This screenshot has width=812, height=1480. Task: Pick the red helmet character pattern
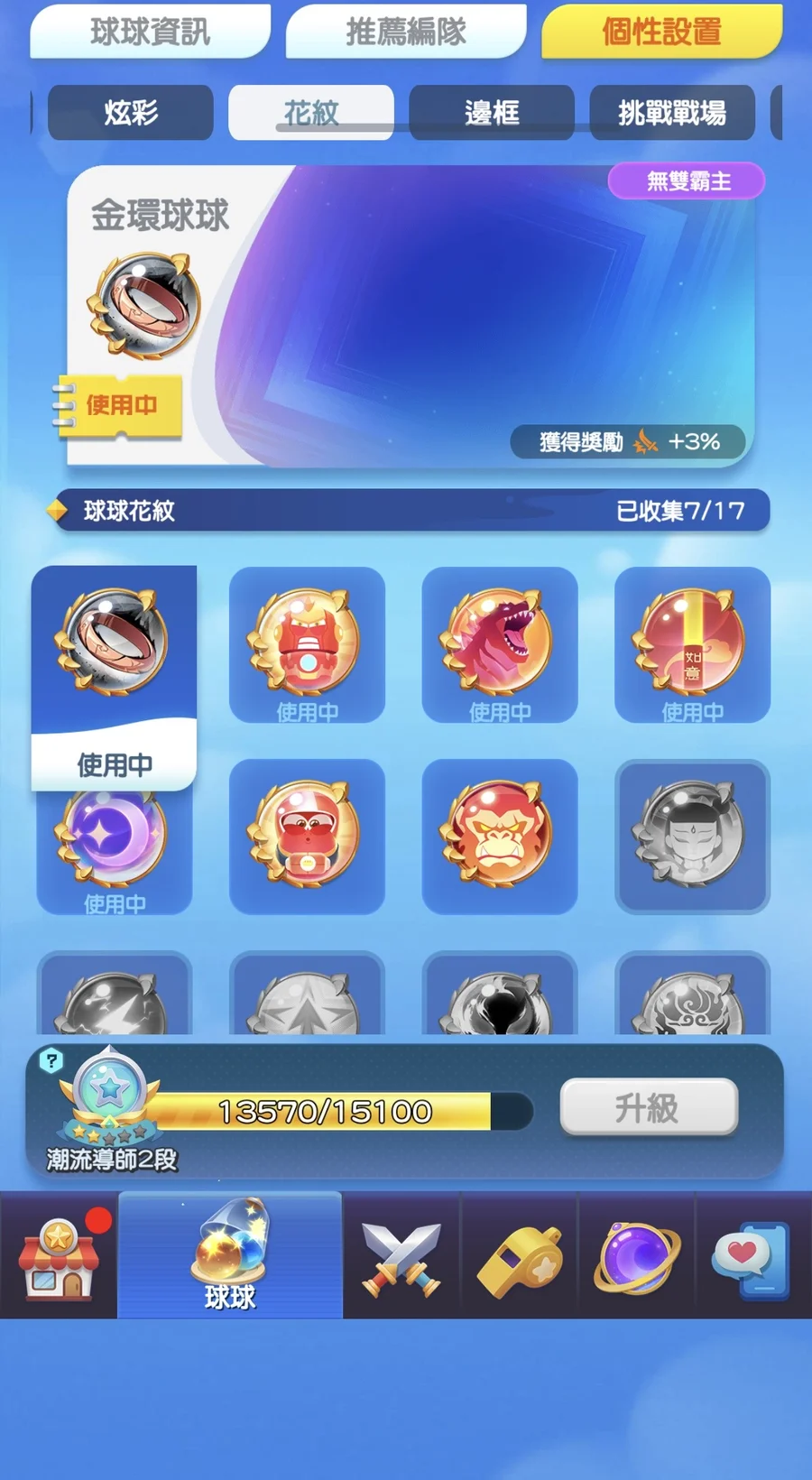[307, 835]
